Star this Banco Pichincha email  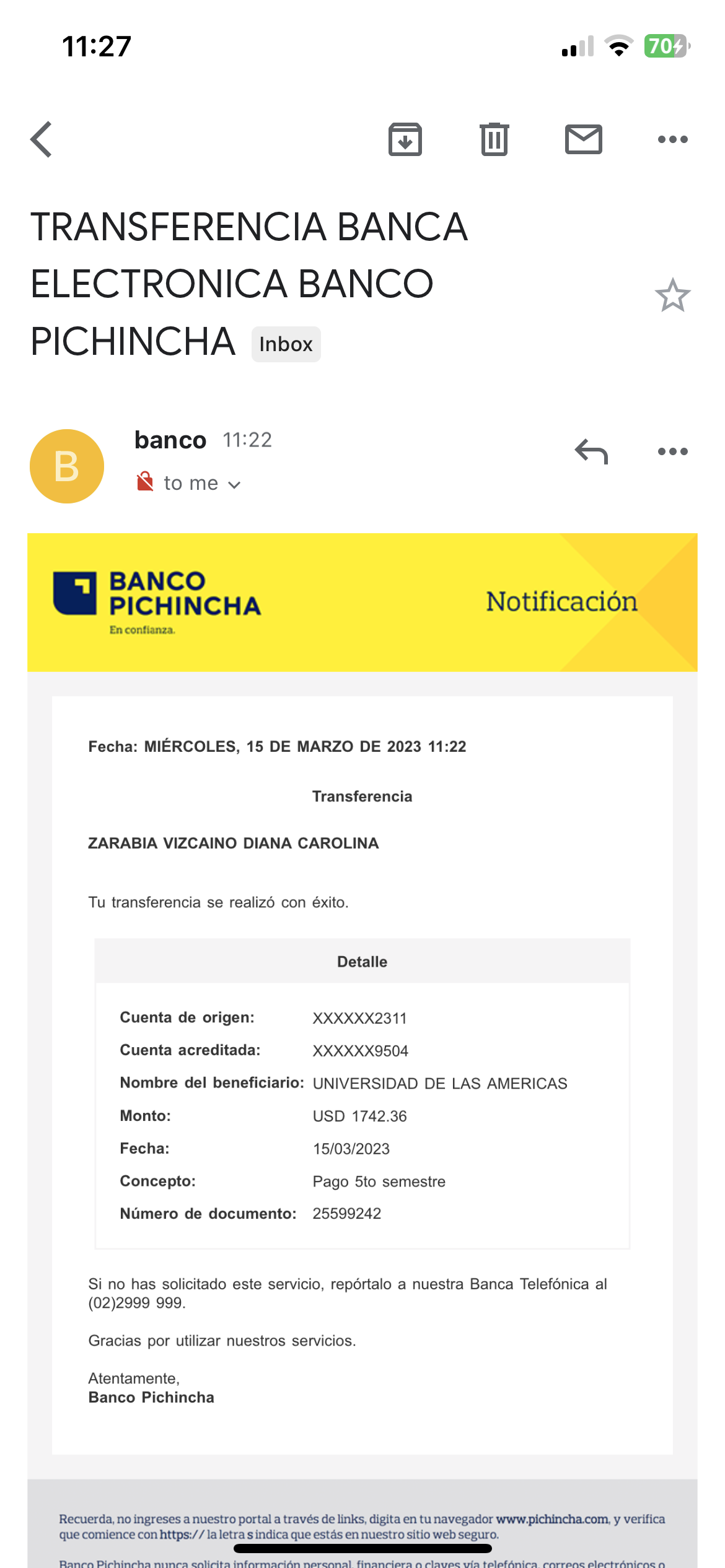pos(672,295)
